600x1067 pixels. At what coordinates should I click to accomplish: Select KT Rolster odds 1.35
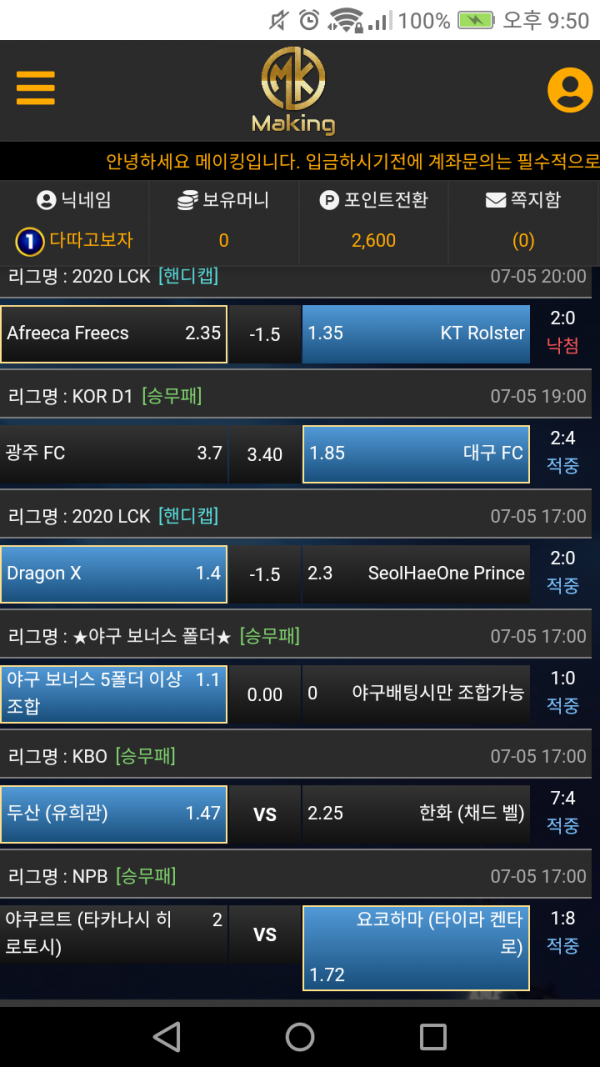click(x=416, y=334)
